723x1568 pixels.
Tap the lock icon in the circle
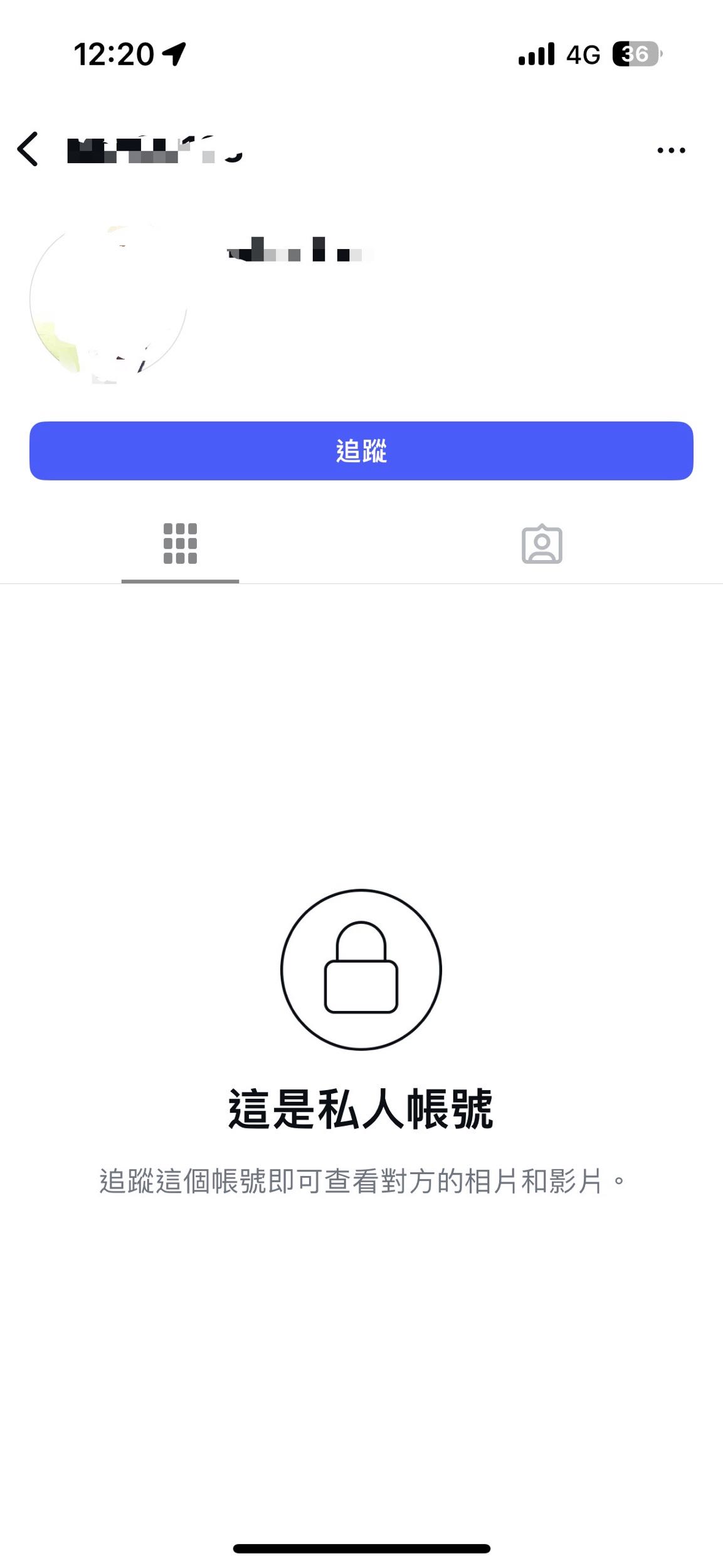pos(361,969)
